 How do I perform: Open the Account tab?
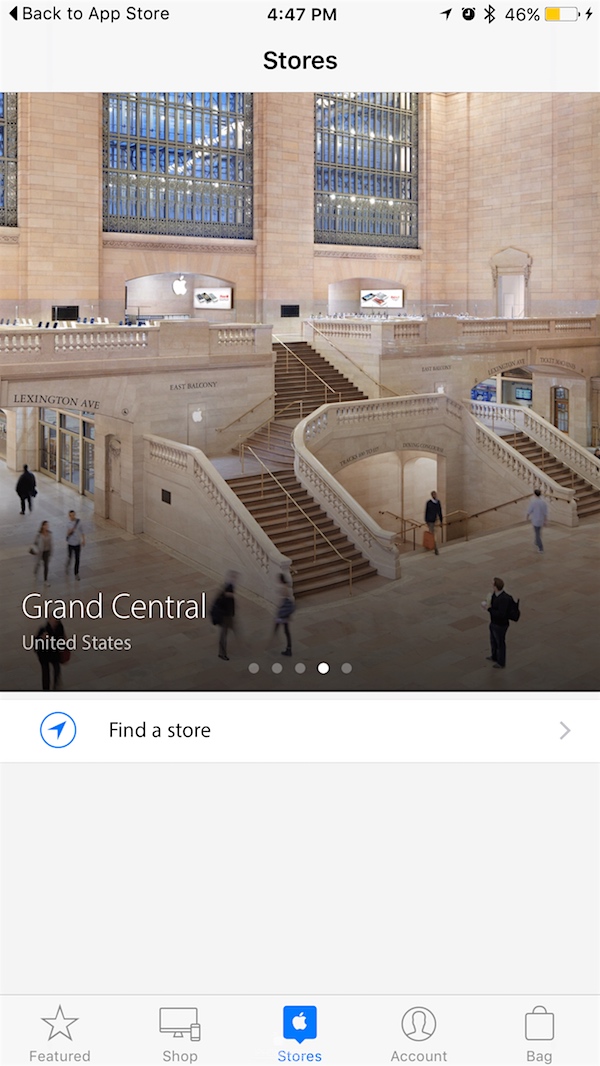[419, 1033]
